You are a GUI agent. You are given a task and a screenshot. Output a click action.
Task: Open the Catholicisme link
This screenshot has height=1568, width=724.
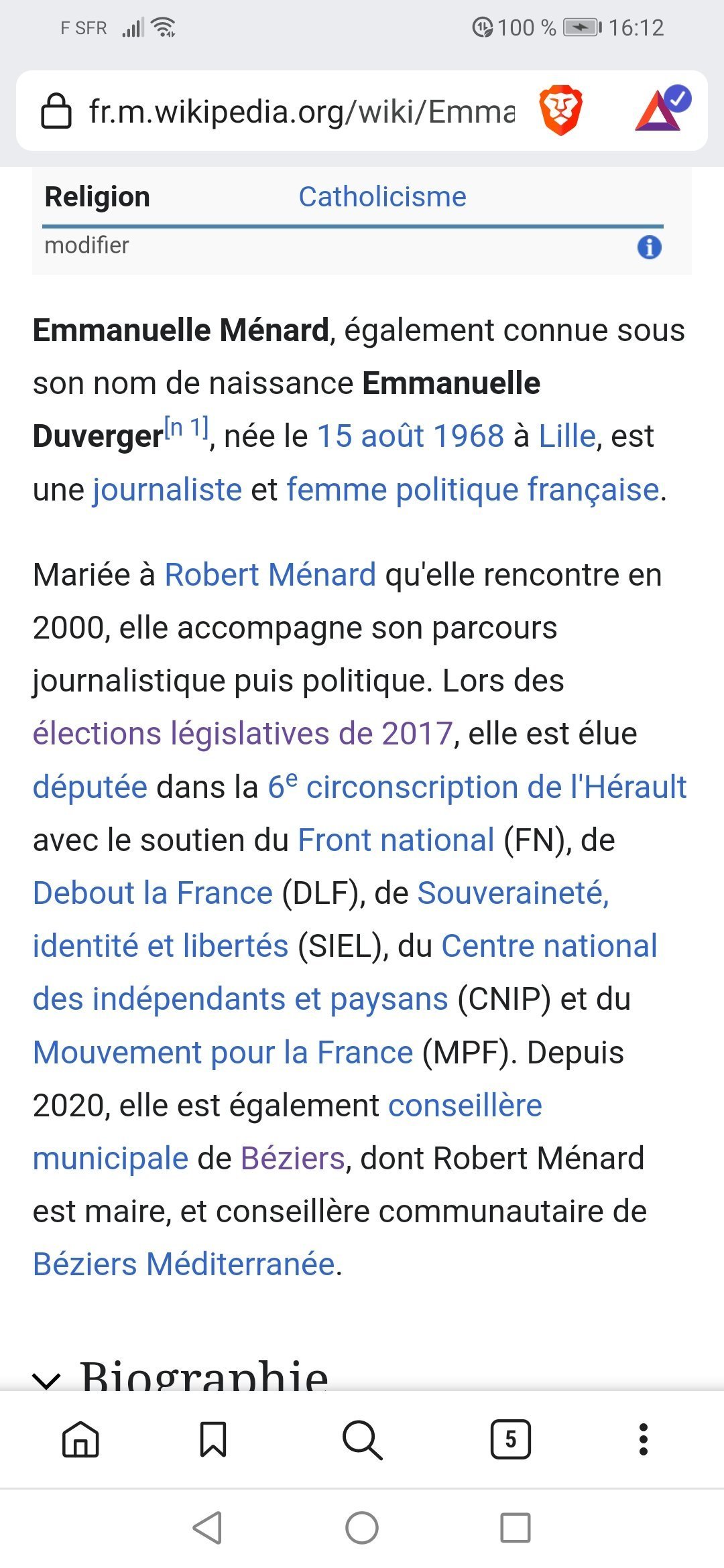pyautogui.click(x=382, y=196)
